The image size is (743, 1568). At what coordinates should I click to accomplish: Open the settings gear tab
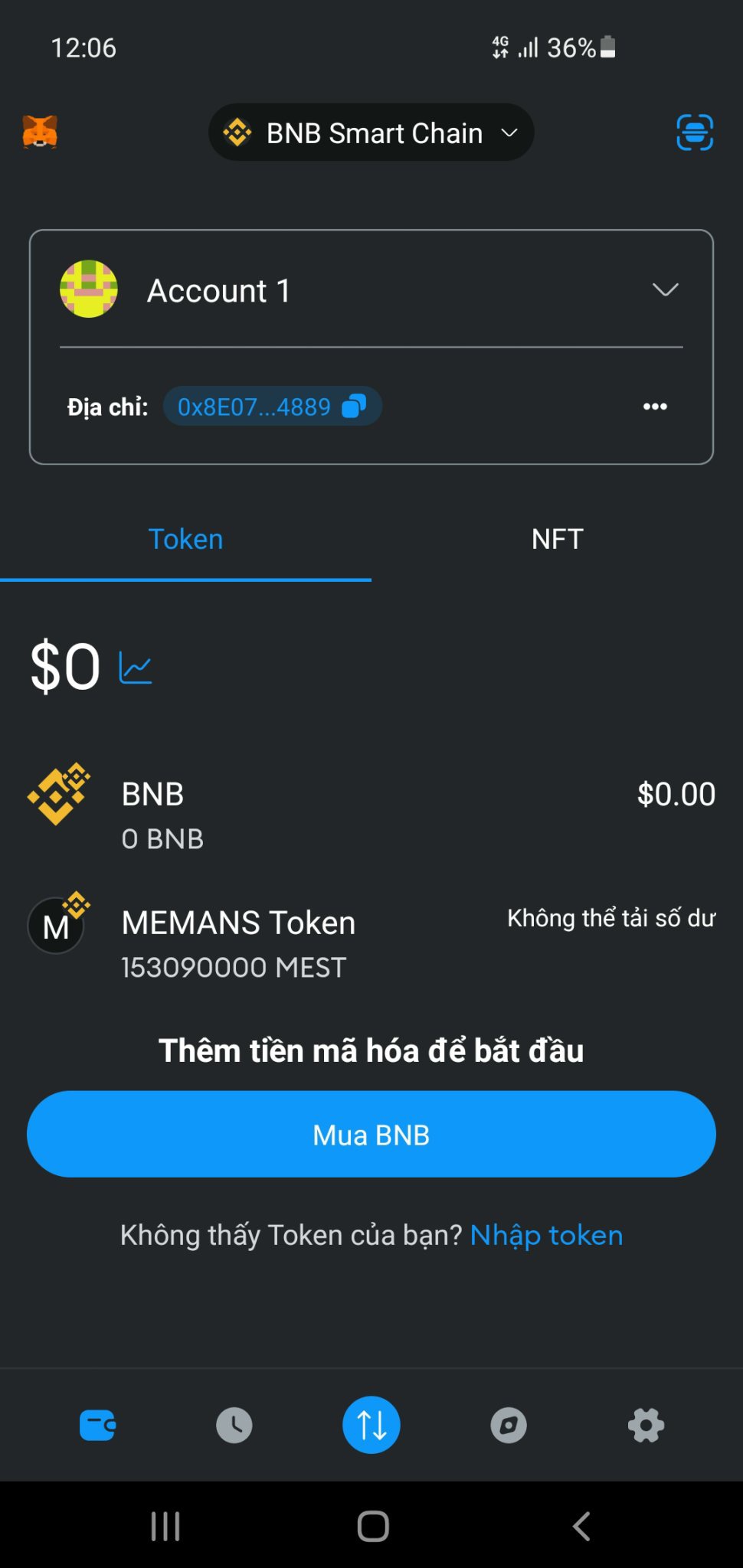click(646, 1425)
